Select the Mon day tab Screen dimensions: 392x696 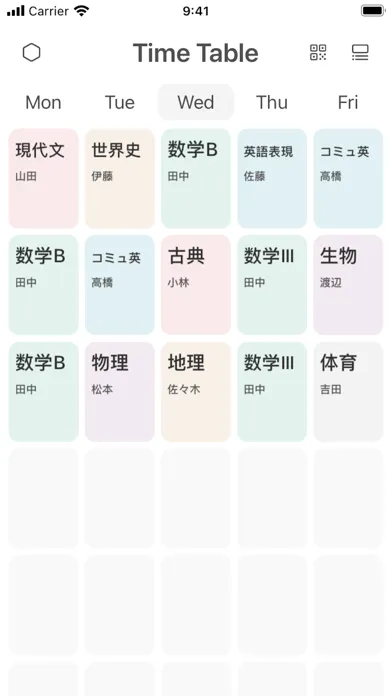click(x=43, y=102)
